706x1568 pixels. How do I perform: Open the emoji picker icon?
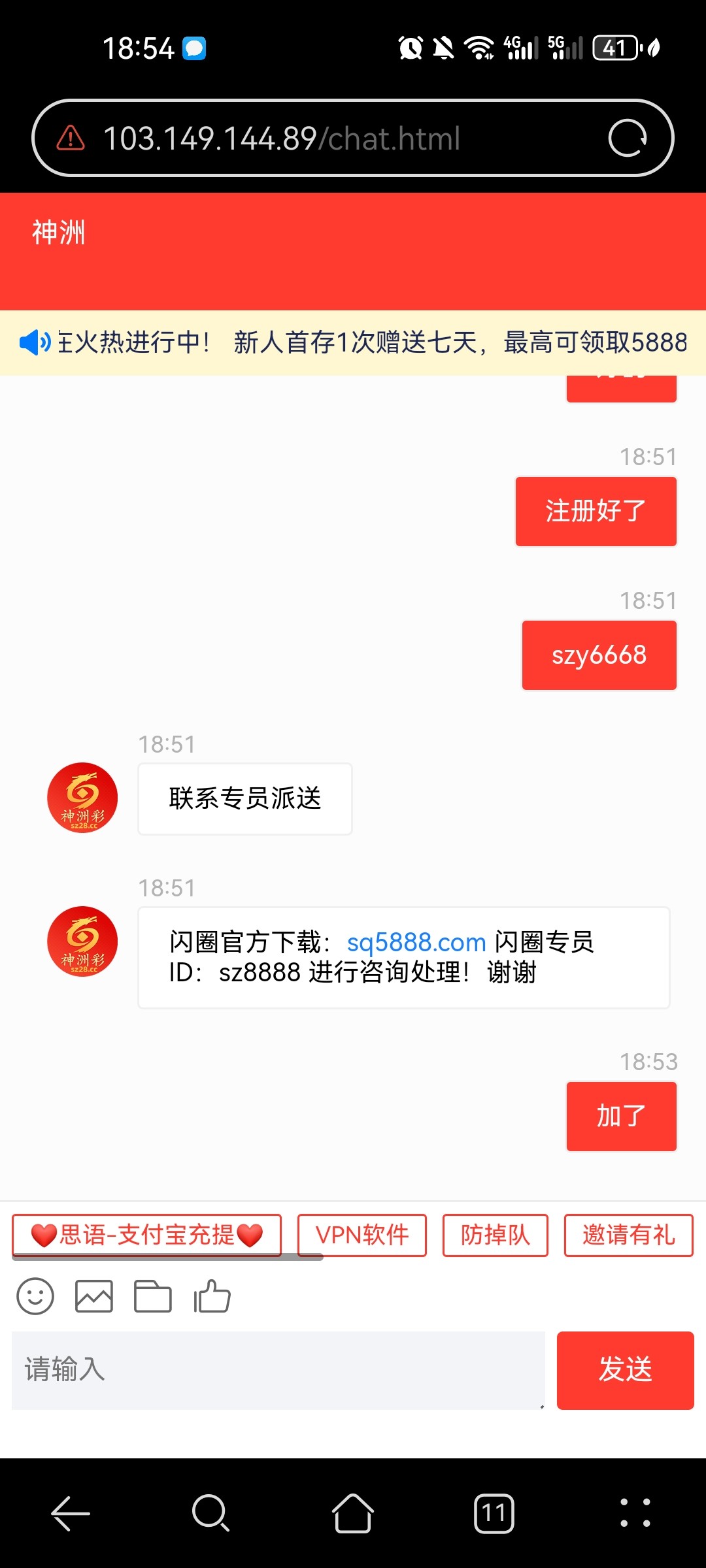(36, 1296)
